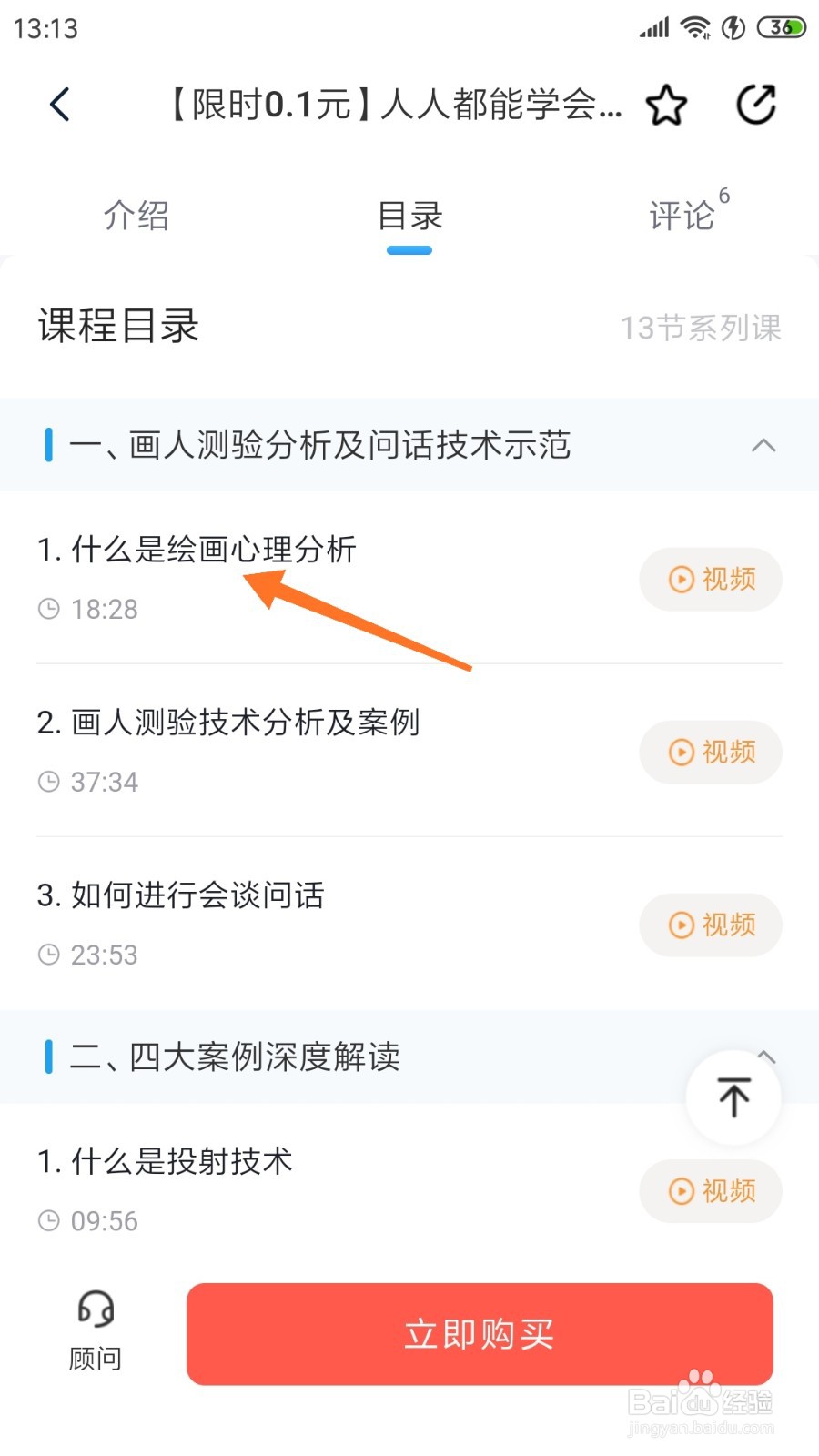Switch to the 介绍 tab
Viewport: 819px width, 1456px height.
pos(136,216)
